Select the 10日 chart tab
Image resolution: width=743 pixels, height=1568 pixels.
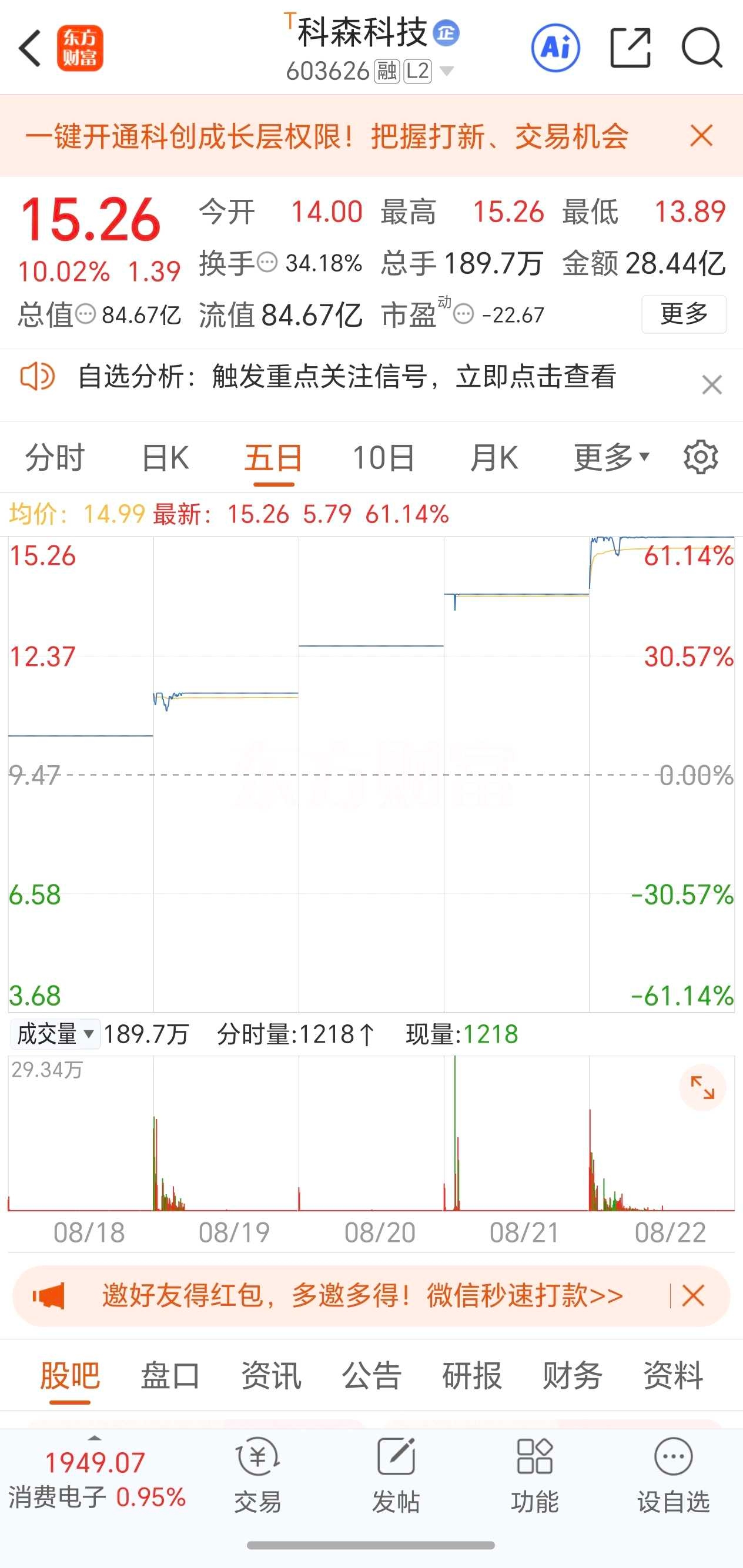coord(384,458)
